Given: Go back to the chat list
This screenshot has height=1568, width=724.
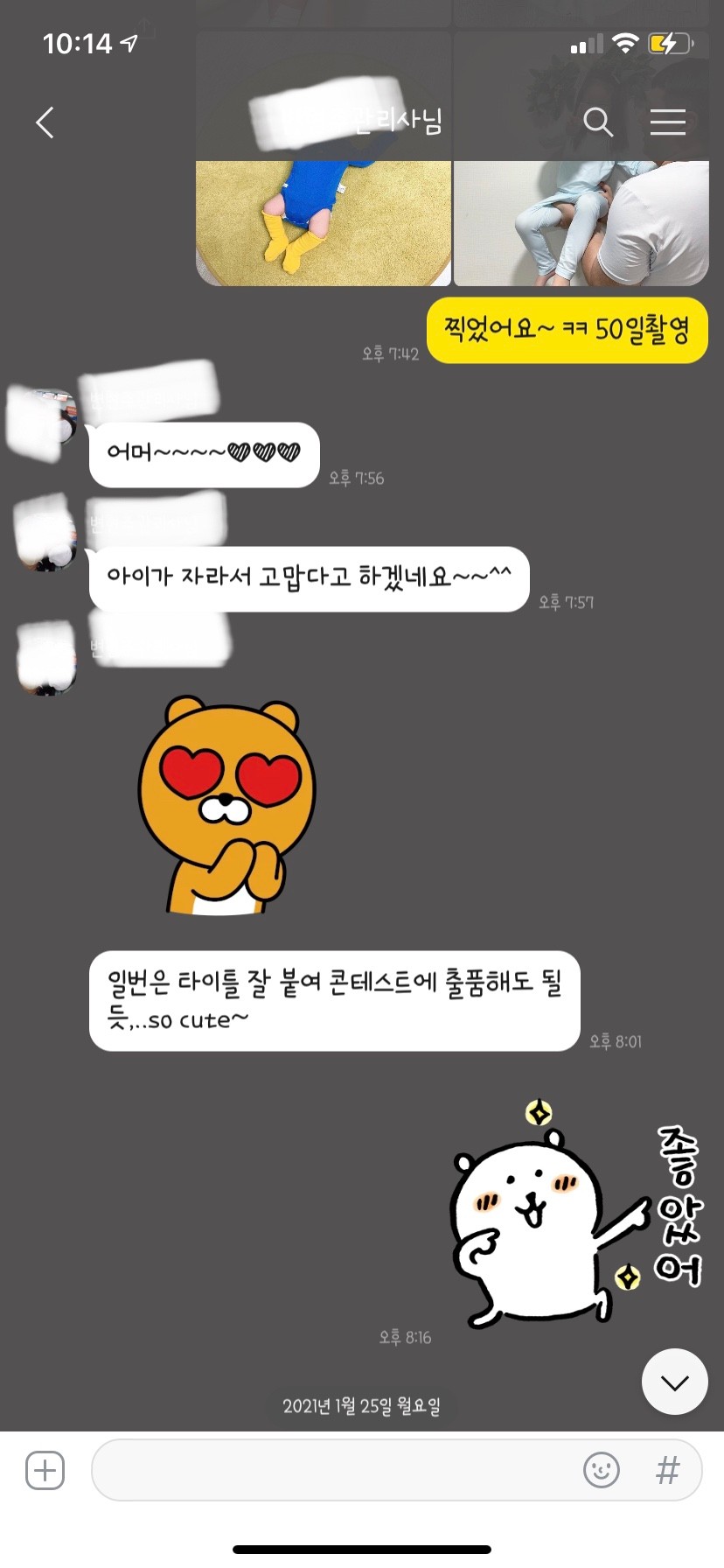Looking at the screenshot, I should [45, 122].
